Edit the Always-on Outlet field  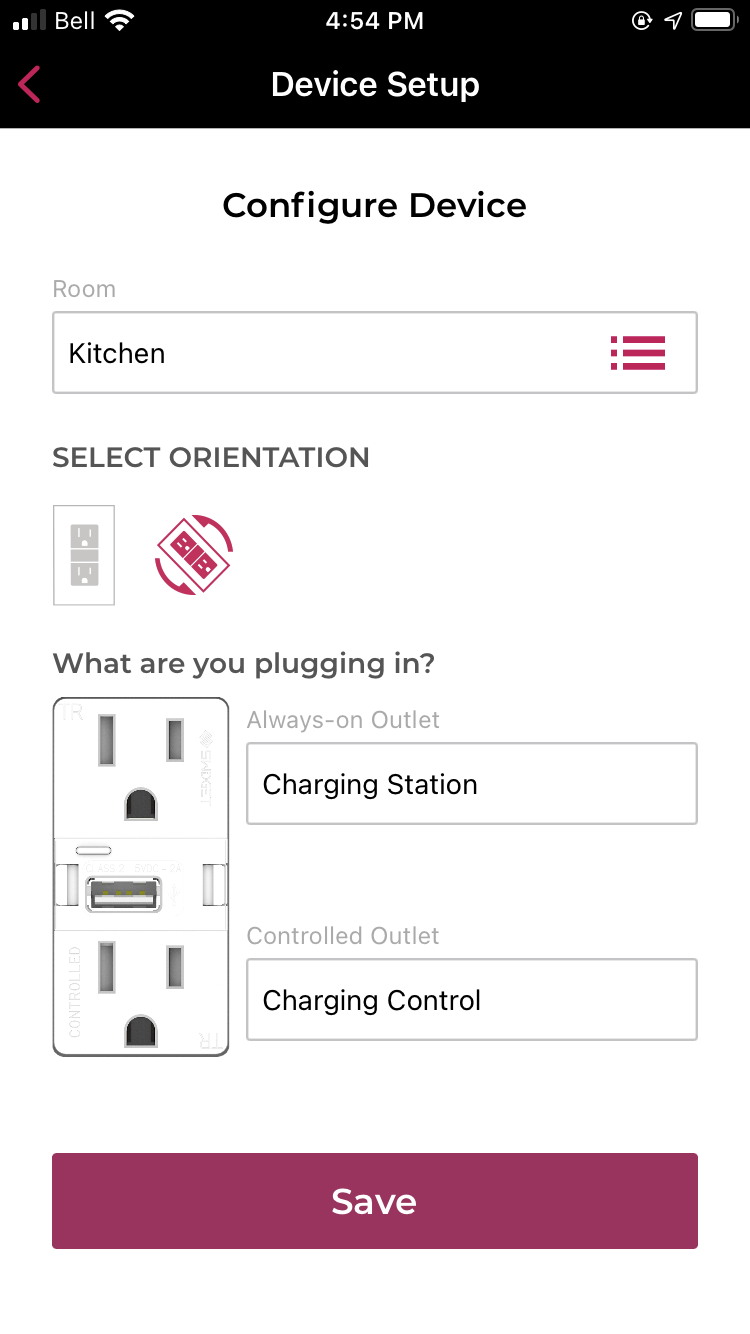(472, 783)
